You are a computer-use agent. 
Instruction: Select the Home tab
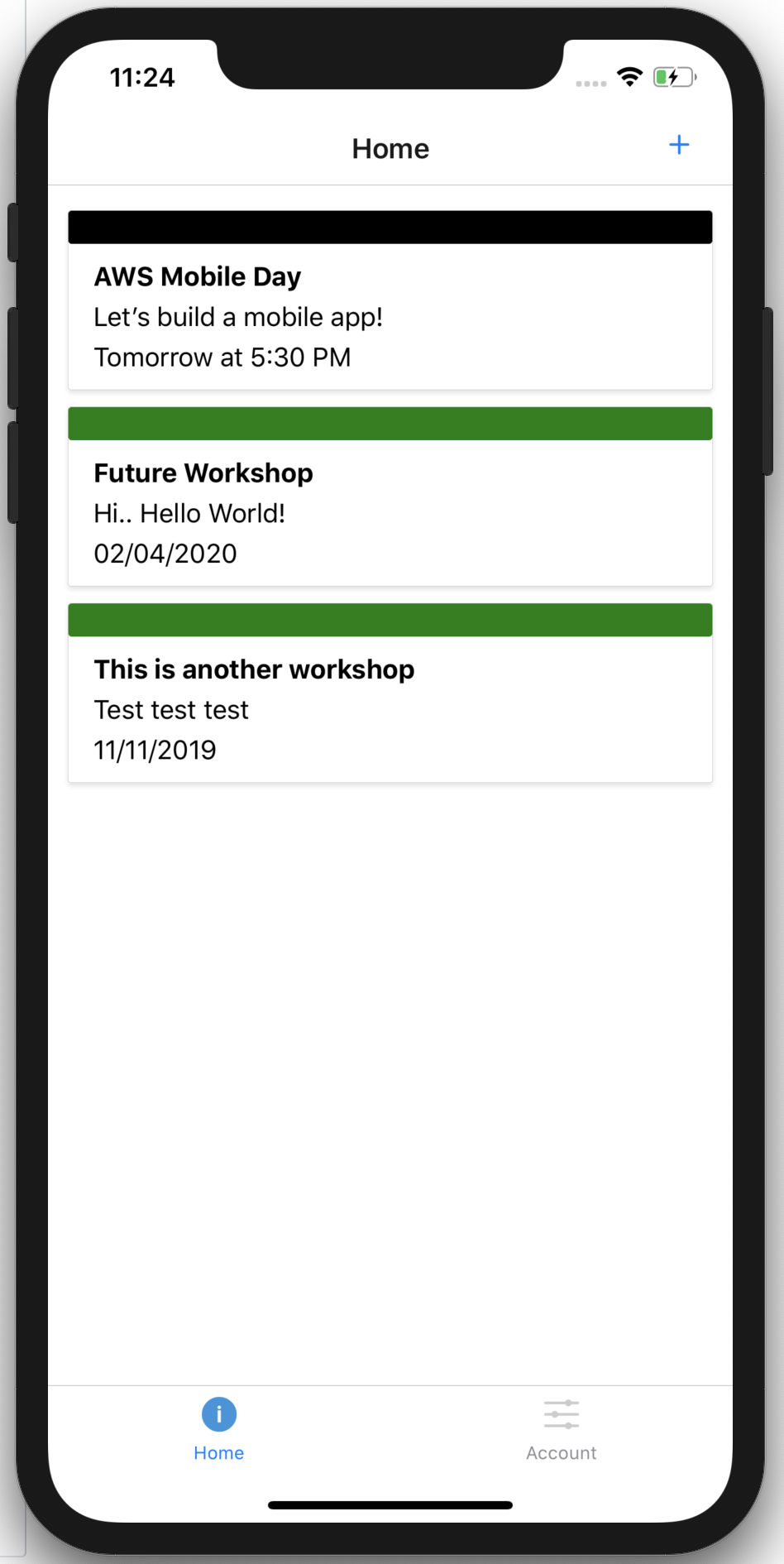point(219,1431)
